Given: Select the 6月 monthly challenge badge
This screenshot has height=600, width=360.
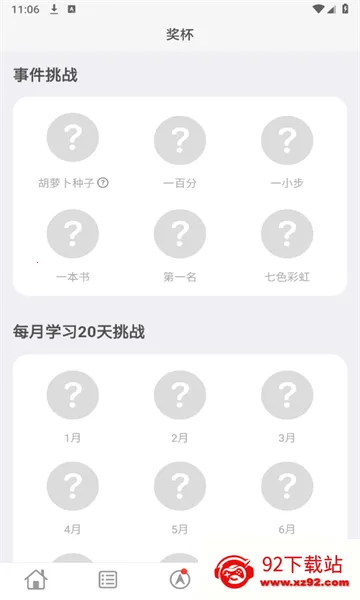Looking at the screenshot, I should click(287, 486).
